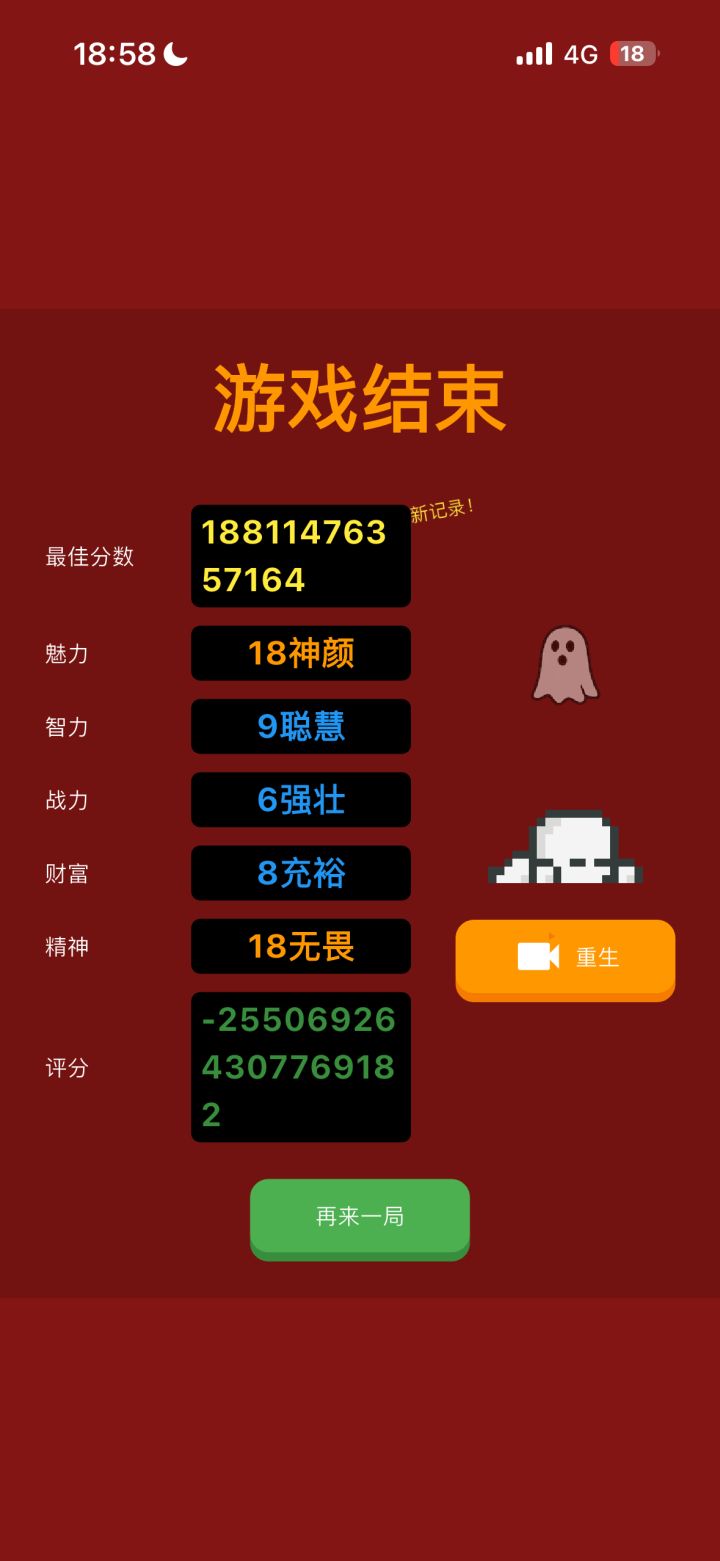Tap the 精神 value 18无畏
The image size is (720, 1561).
pyautogui.click(x=300, y=946)
